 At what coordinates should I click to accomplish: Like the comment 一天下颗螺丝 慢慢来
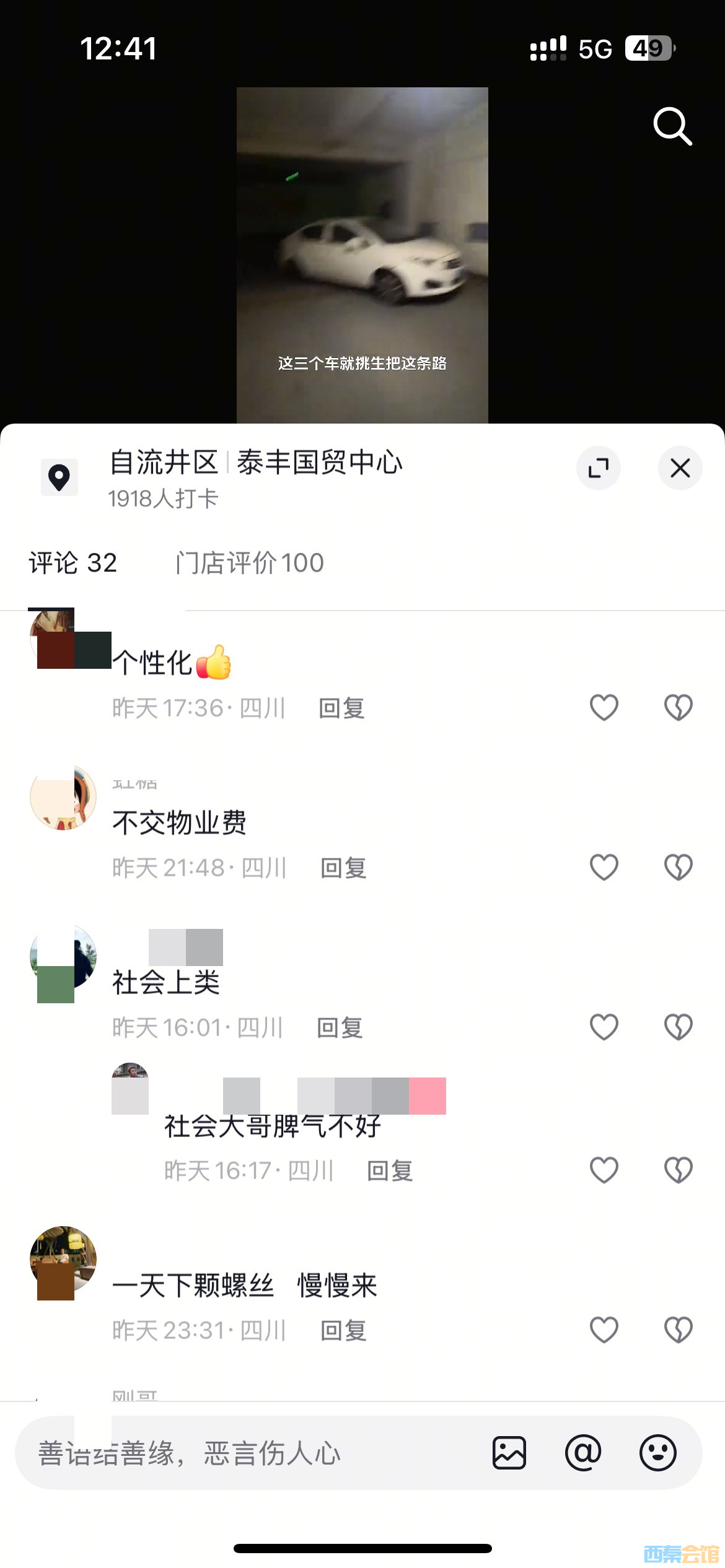[604, 1330]
